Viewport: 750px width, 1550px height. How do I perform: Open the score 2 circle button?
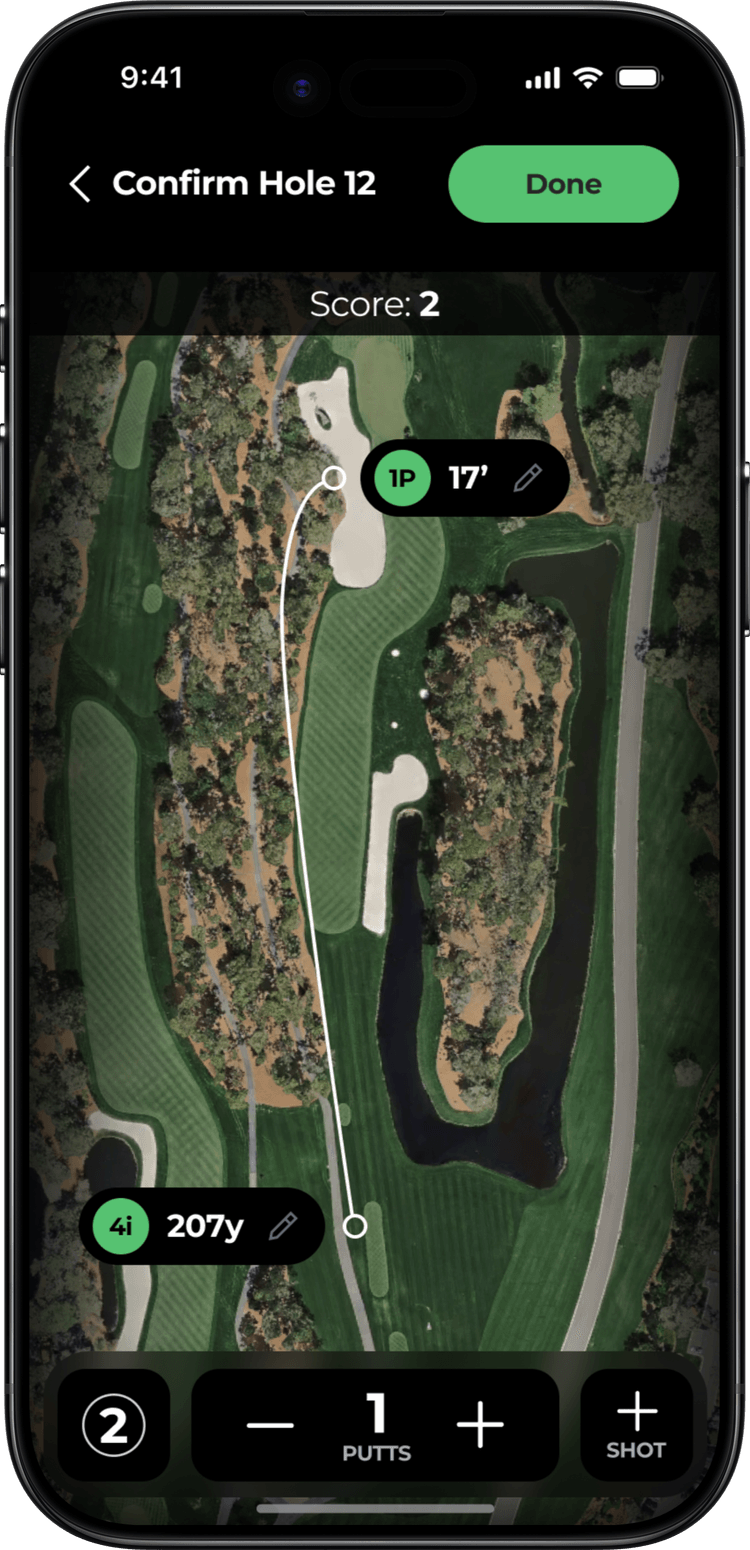(x=113, y=1426)
